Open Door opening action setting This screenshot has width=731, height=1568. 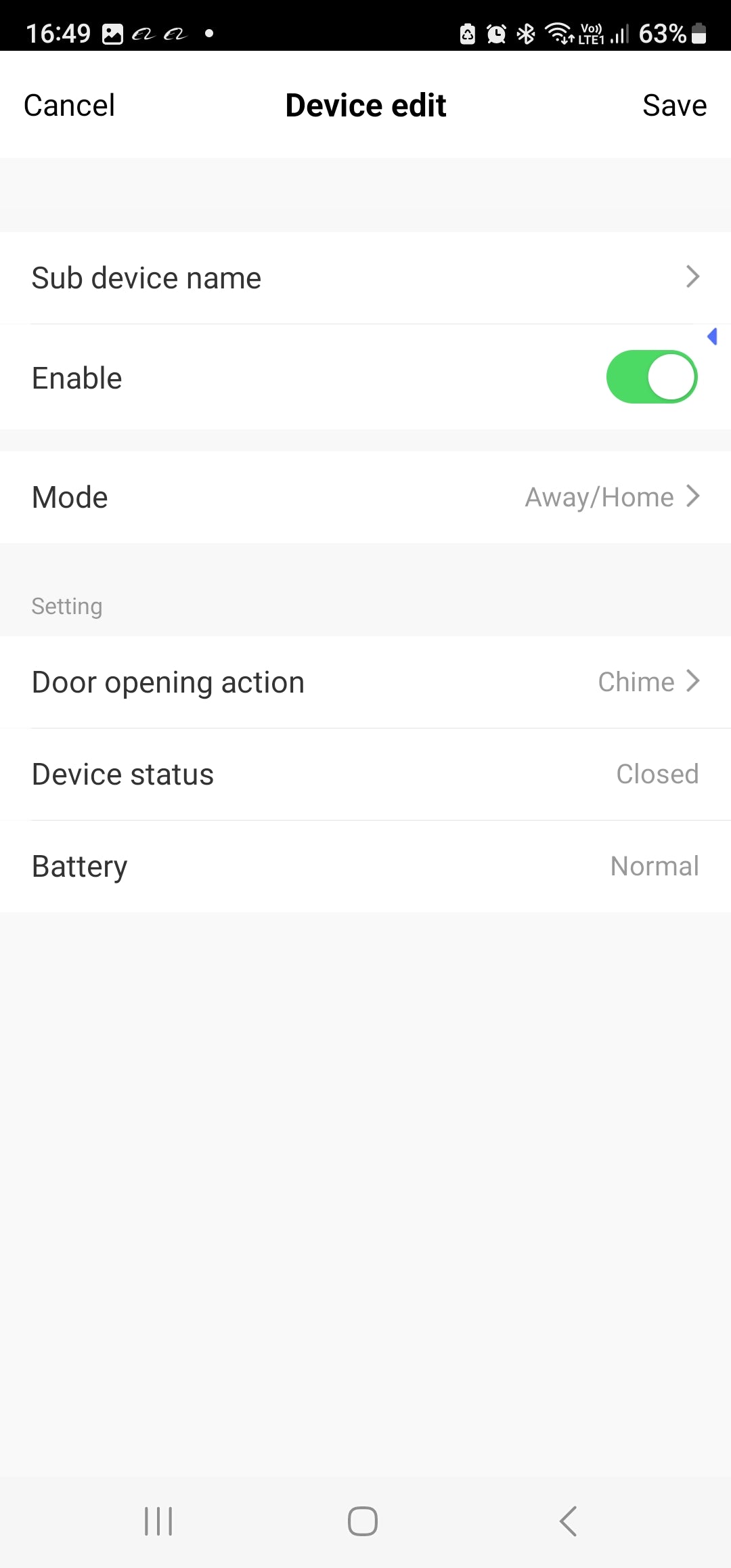click(365, 682)
